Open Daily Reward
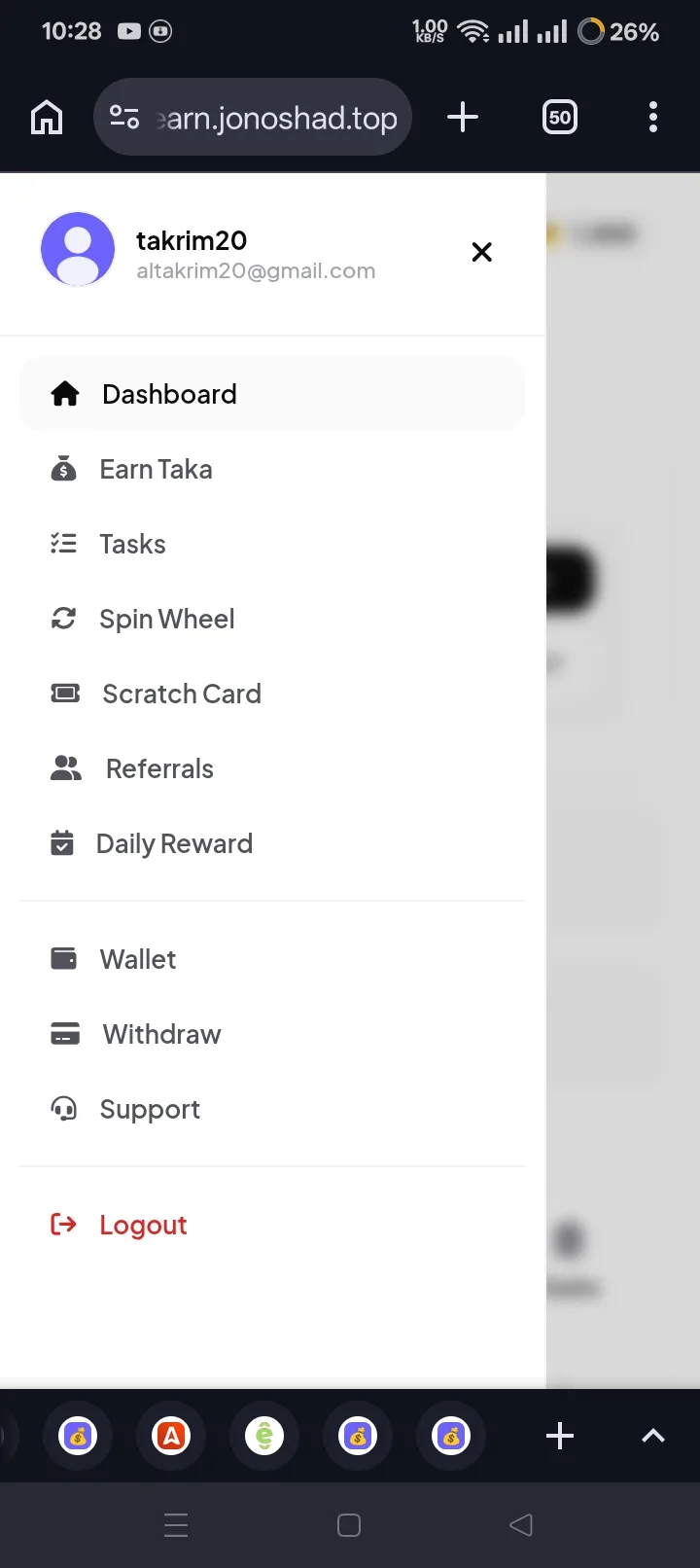Viewport: 700px width, 1568px height. click(272, 843)
